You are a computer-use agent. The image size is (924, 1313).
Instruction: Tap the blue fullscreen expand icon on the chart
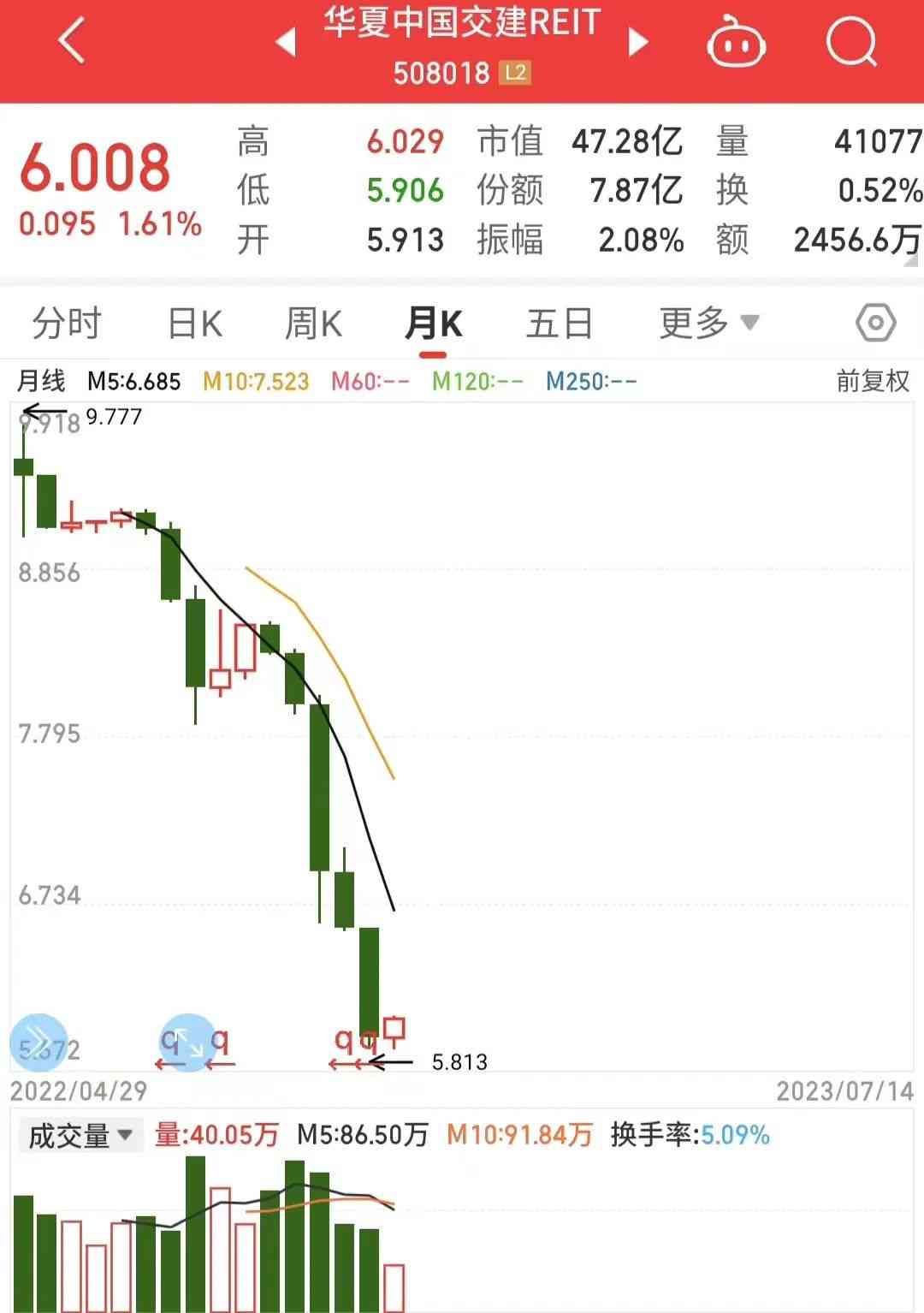point(187,1043)
